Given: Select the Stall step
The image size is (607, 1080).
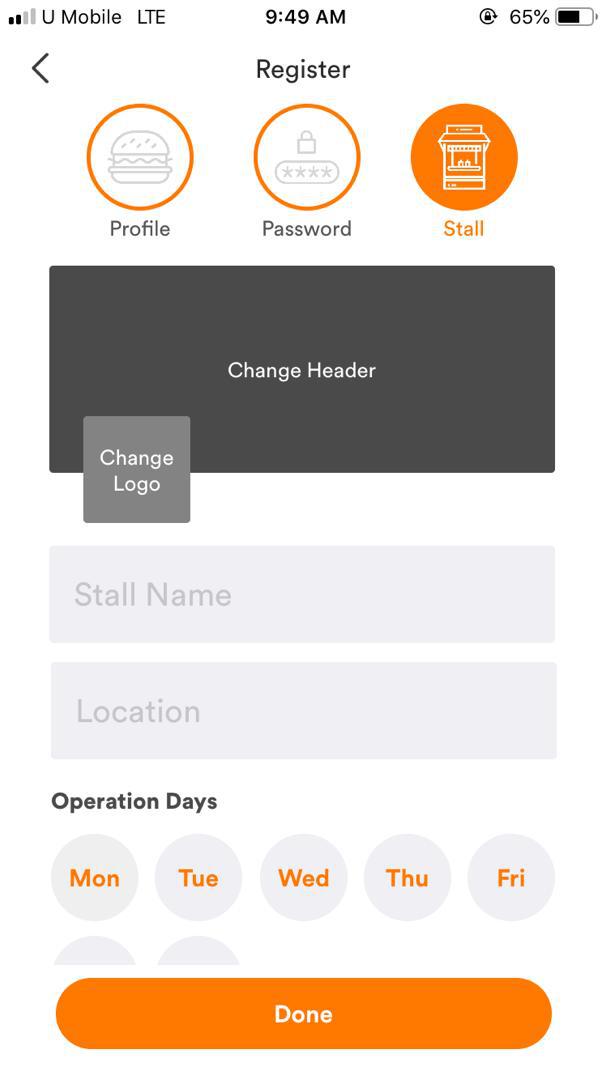Looking at the screenshot, I should point(464,157).
